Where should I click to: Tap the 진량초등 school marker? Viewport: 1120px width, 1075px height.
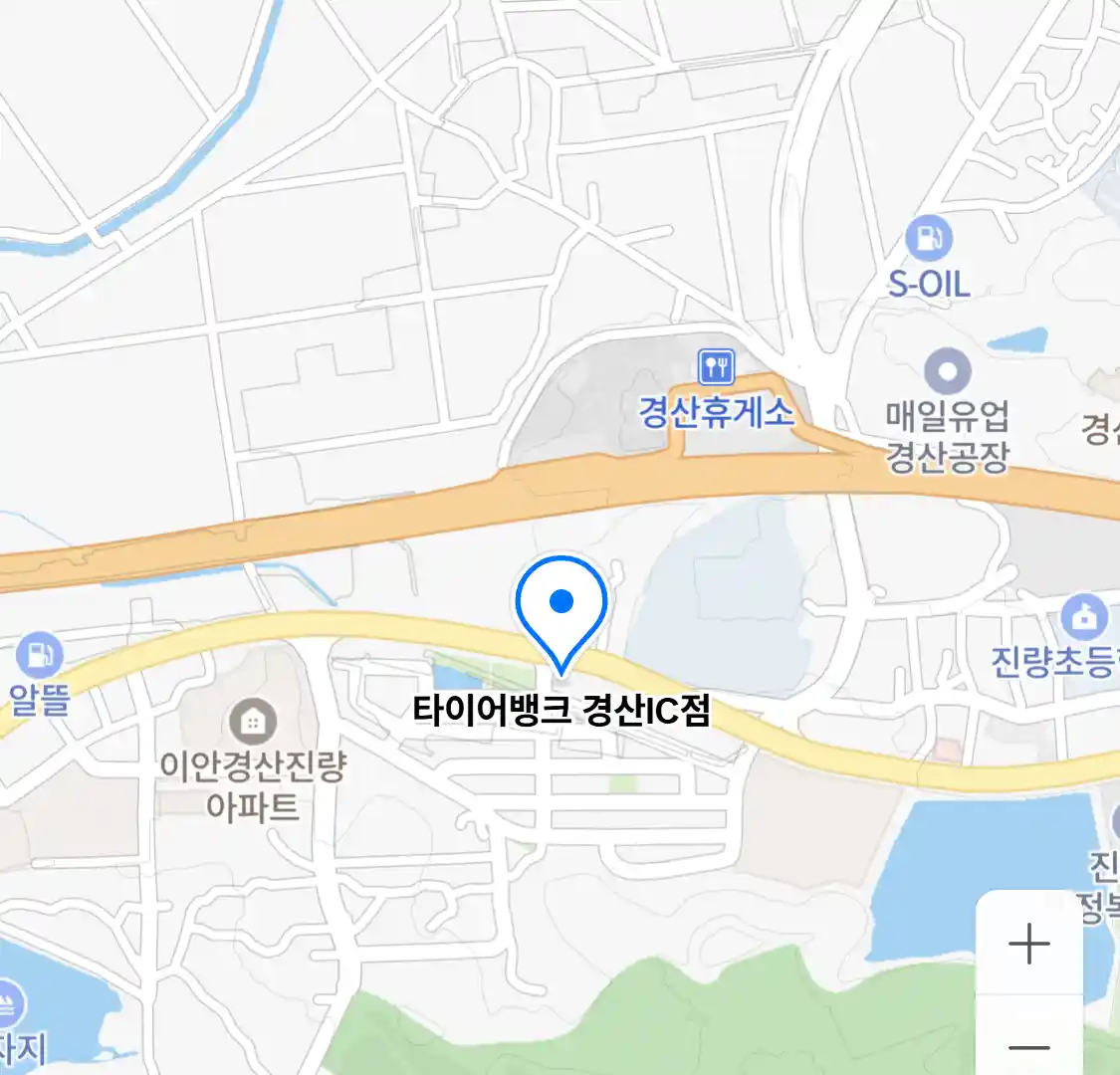click(1084, 618)
